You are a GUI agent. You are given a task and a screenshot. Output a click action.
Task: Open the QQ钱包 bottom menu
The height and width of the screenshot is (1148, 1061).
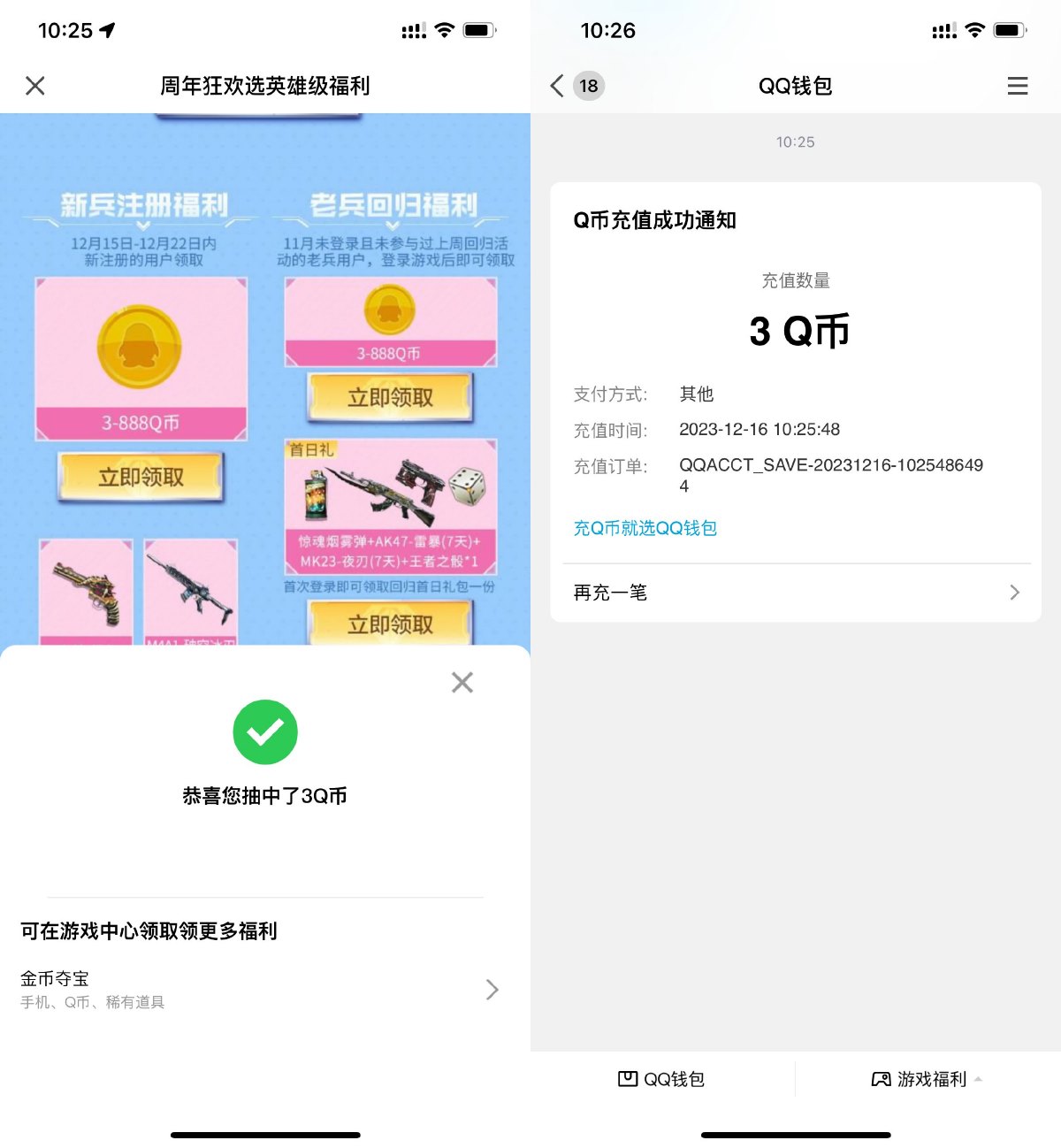click(x=661, y=1079)
